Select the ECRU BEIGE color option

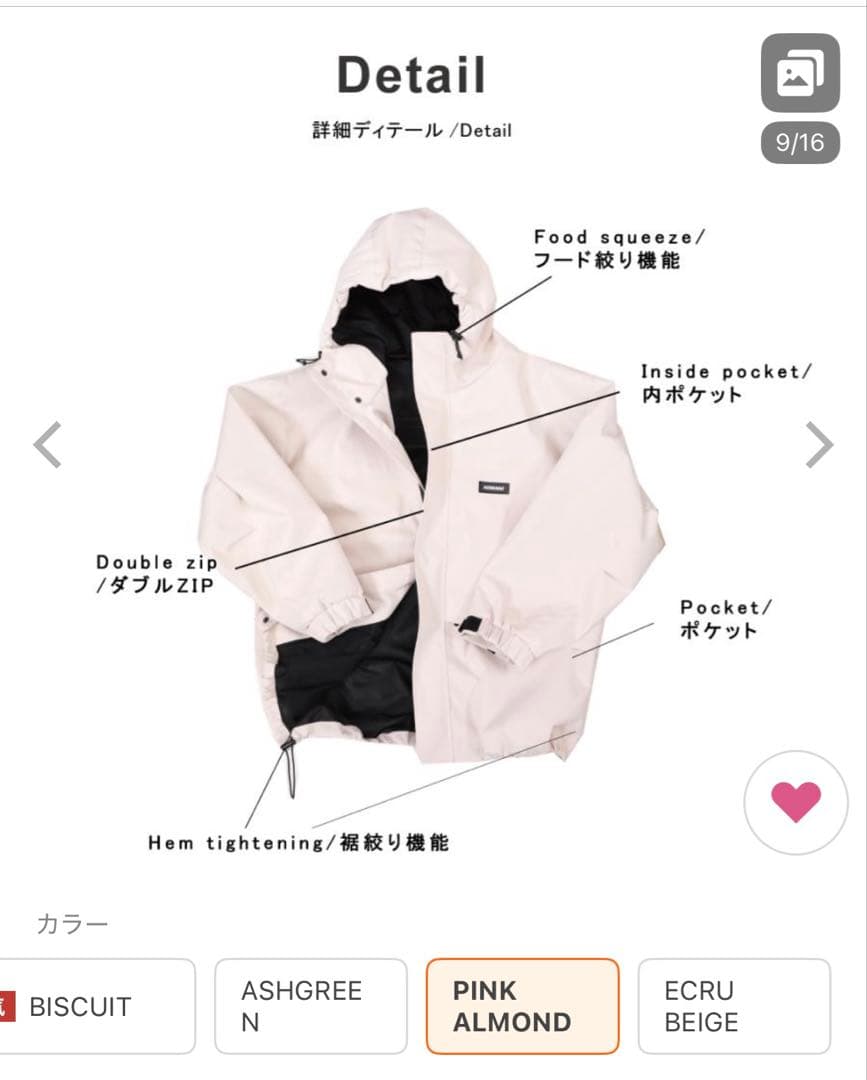[x=733, y=1005]
